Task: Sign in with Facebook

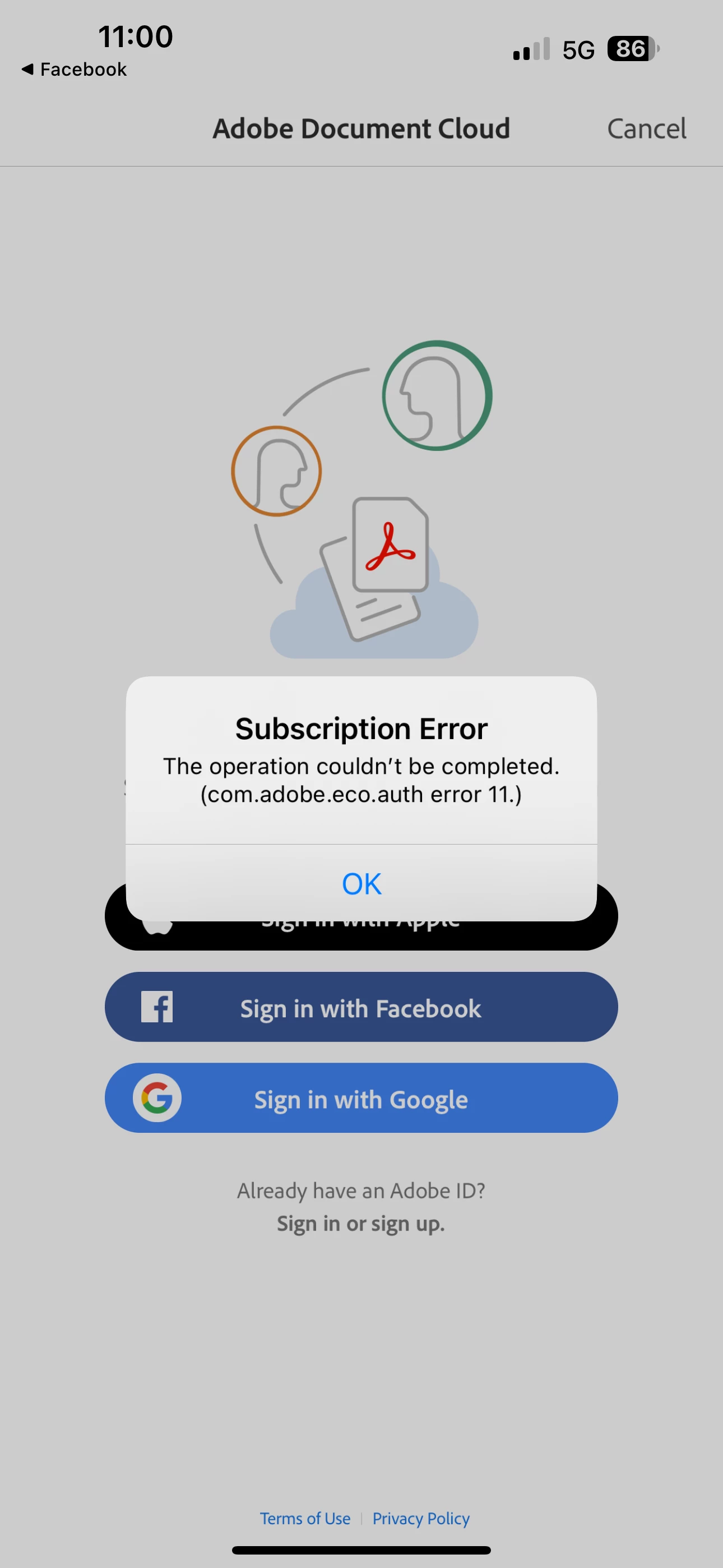Action: click(x=361, y=1007)
